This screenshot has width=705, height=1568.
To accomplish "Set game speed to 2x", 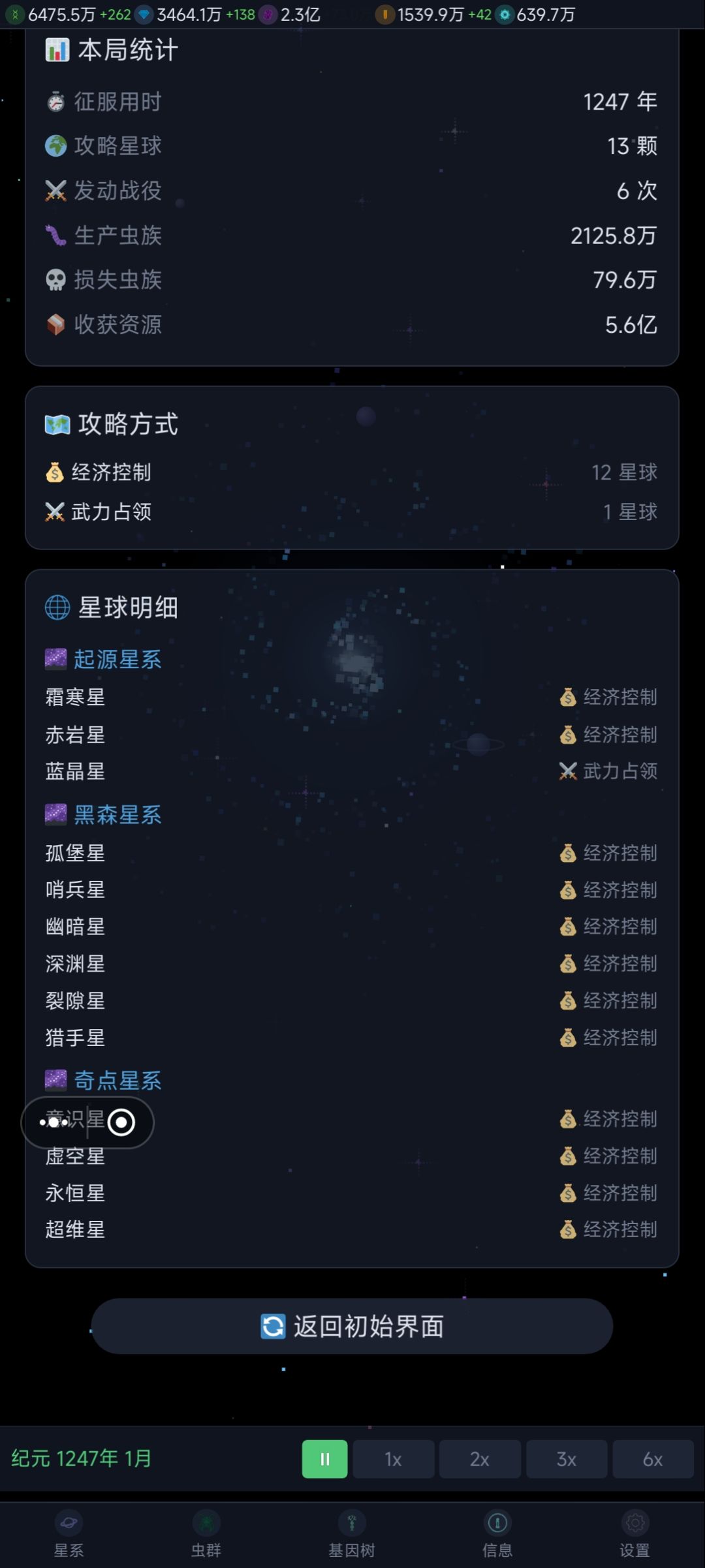I will tap(480, 1459).
